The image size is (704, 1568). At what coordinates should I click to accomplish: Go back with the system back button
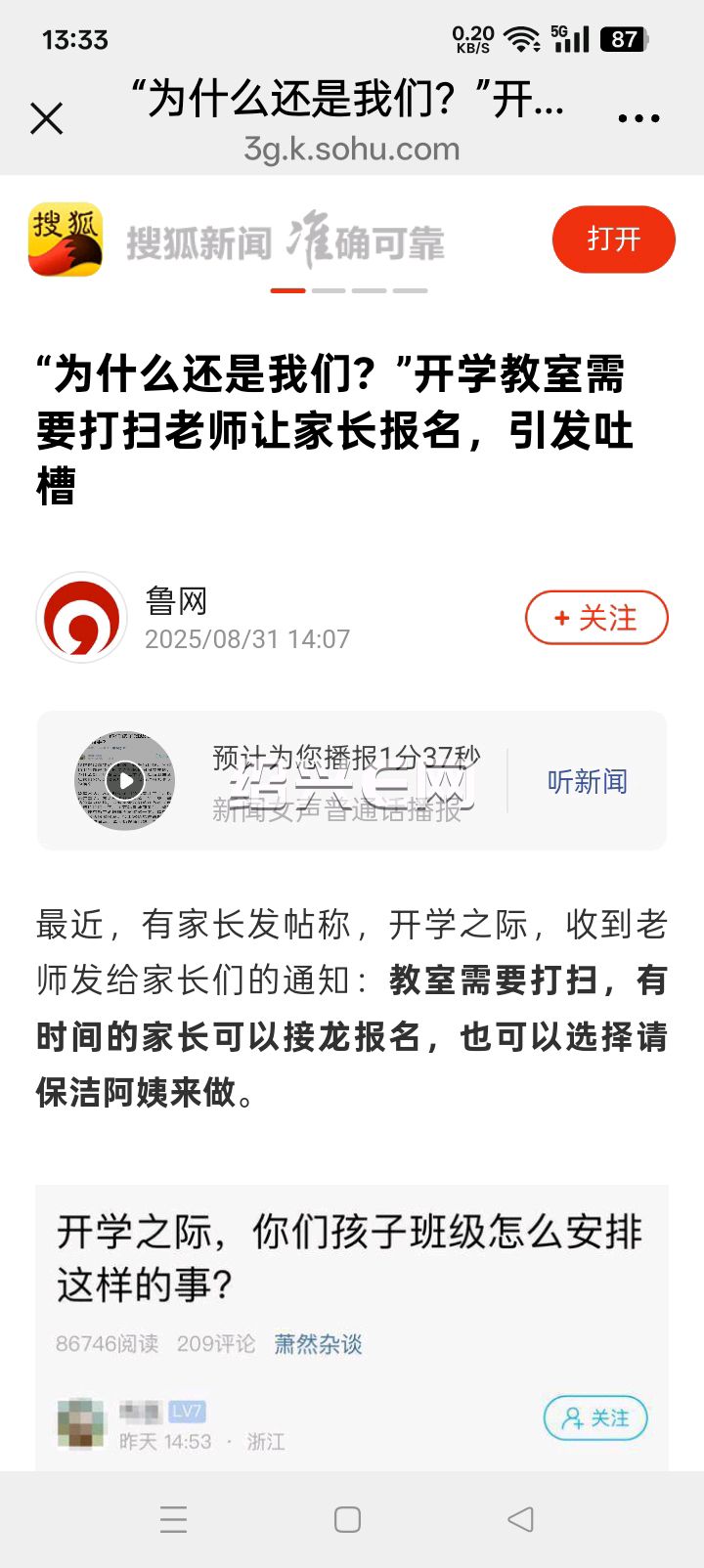point(521,1519)
